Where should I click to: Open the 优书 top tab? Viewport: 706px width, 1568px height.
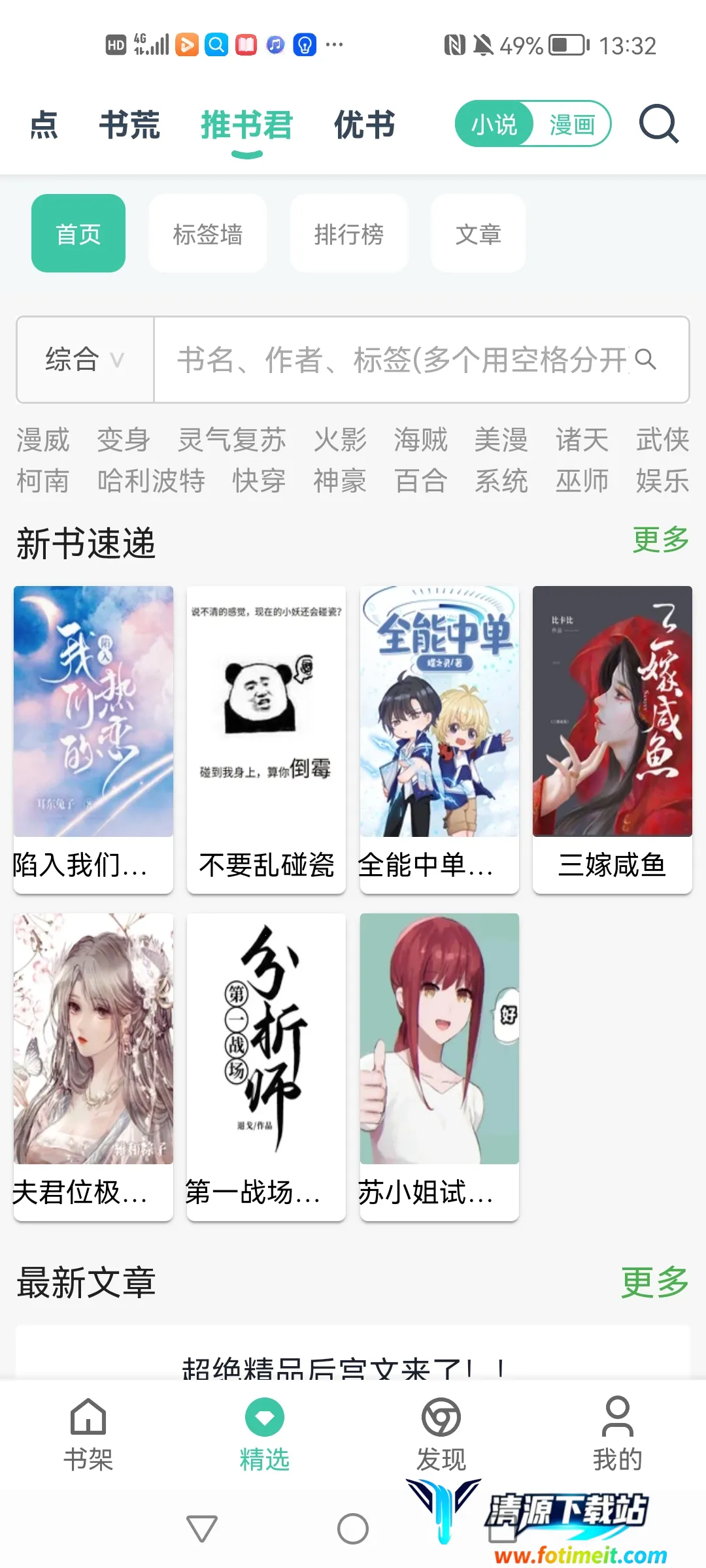pos(365,124)
